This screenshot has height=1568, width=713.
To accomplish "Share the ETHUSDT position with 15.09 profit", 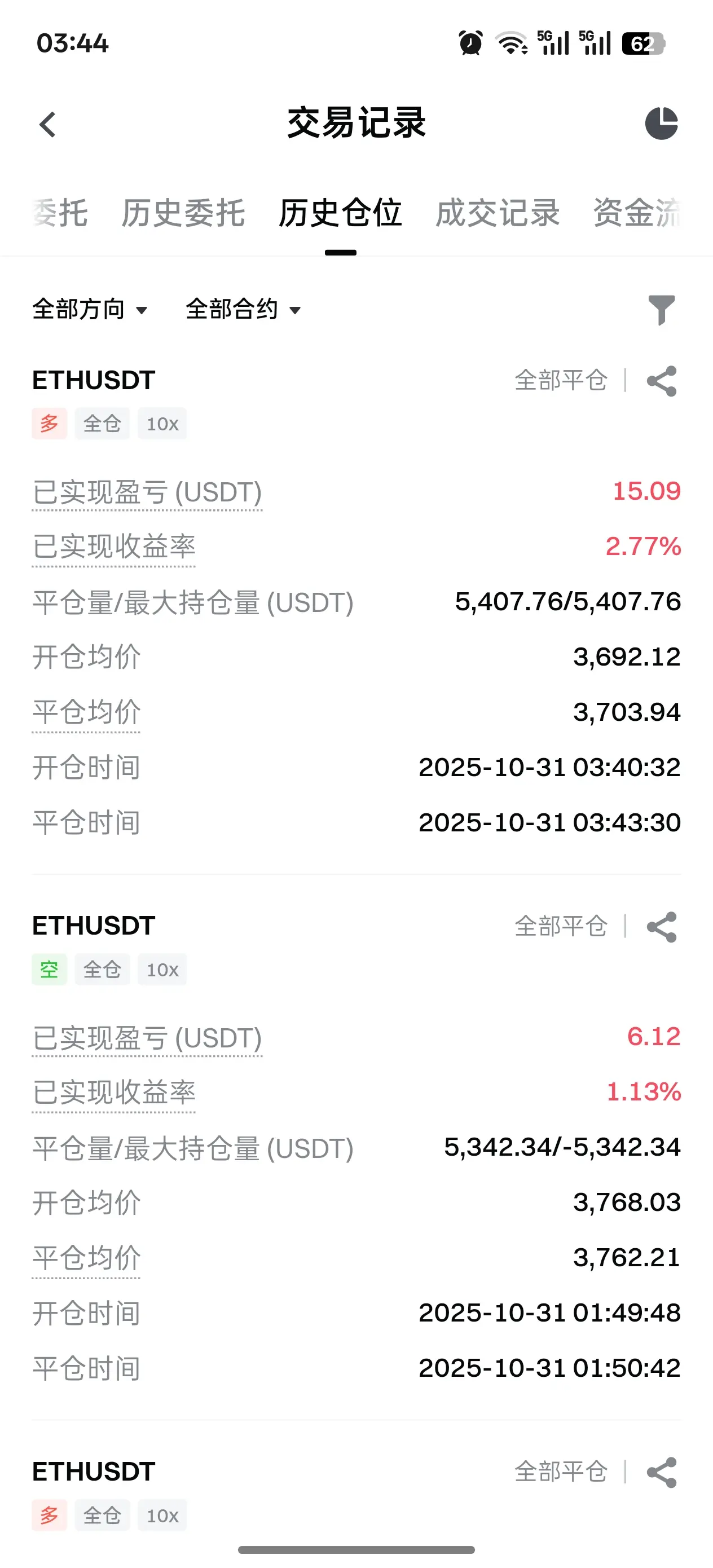I will click(x=661, y=381).
